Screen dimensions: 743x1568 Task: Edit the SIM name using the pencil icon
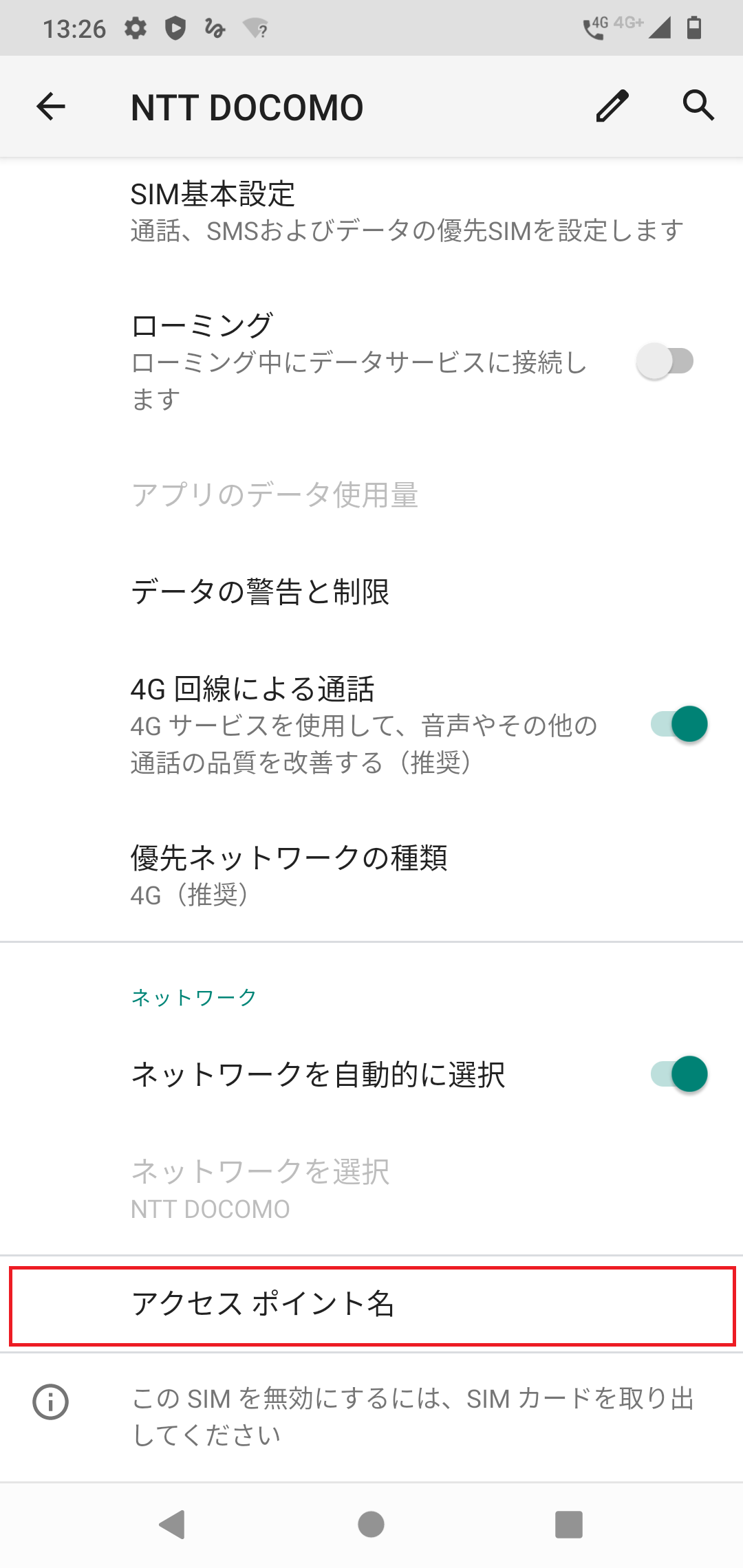click(x=612, y=106)
